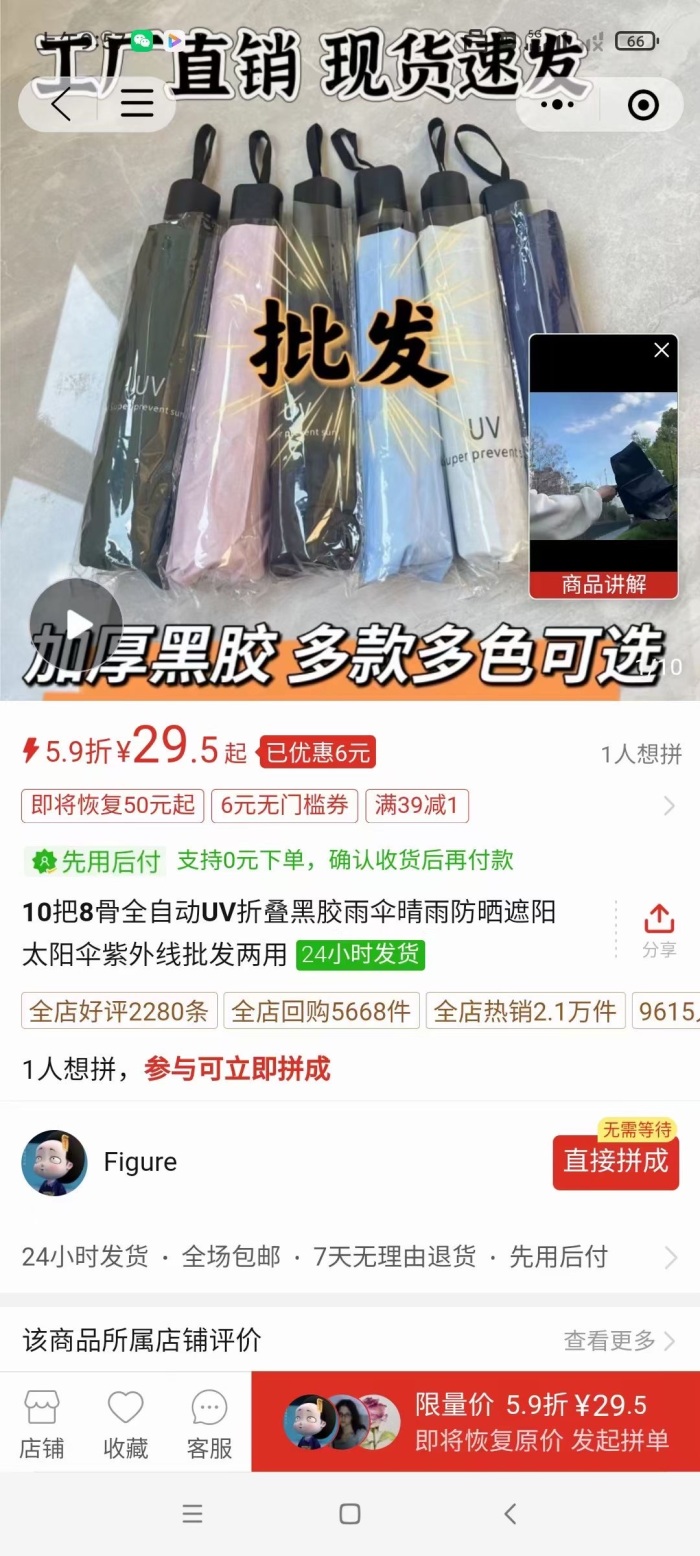The width and height of the screenshot is (700, 1556).
Task: View more shop reviews via 查看更多
Action: tap(619, 1340)
